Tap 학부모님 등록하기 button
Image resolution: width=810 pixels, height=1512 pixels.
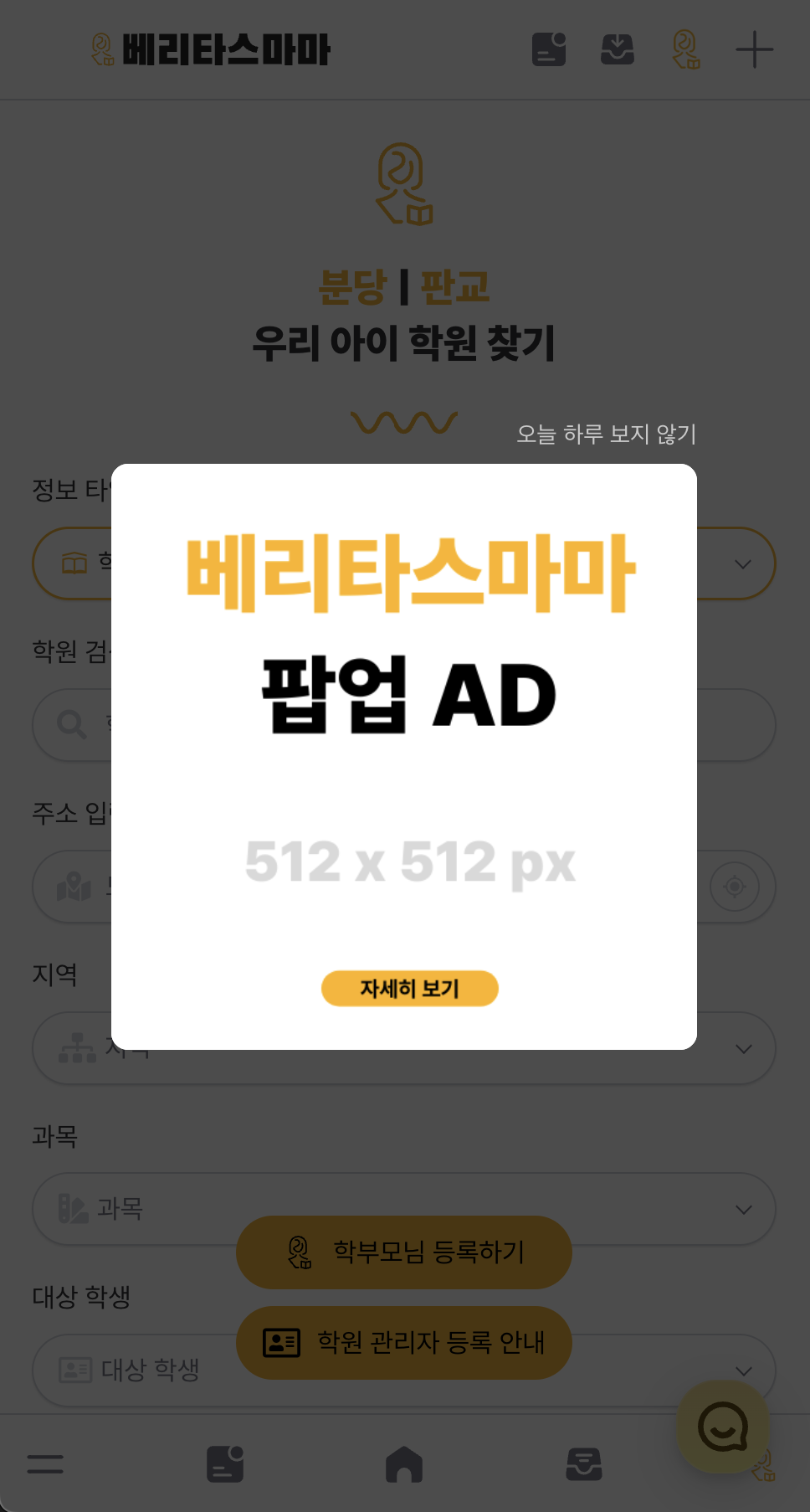click(x=404, y=1252)
